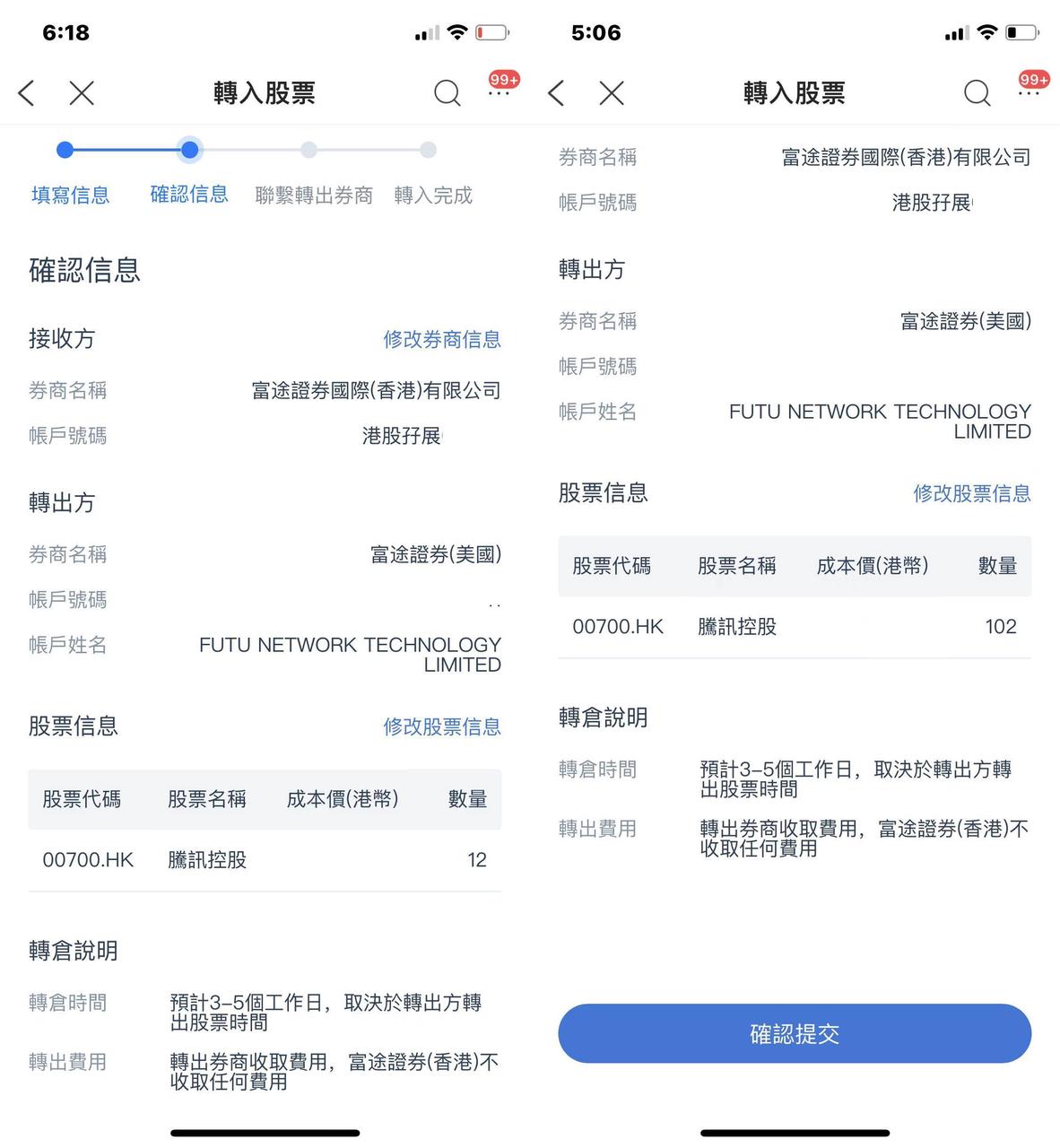Edit stock info on the 12-share screen
1060x1148 pixels.
(441, 726)
